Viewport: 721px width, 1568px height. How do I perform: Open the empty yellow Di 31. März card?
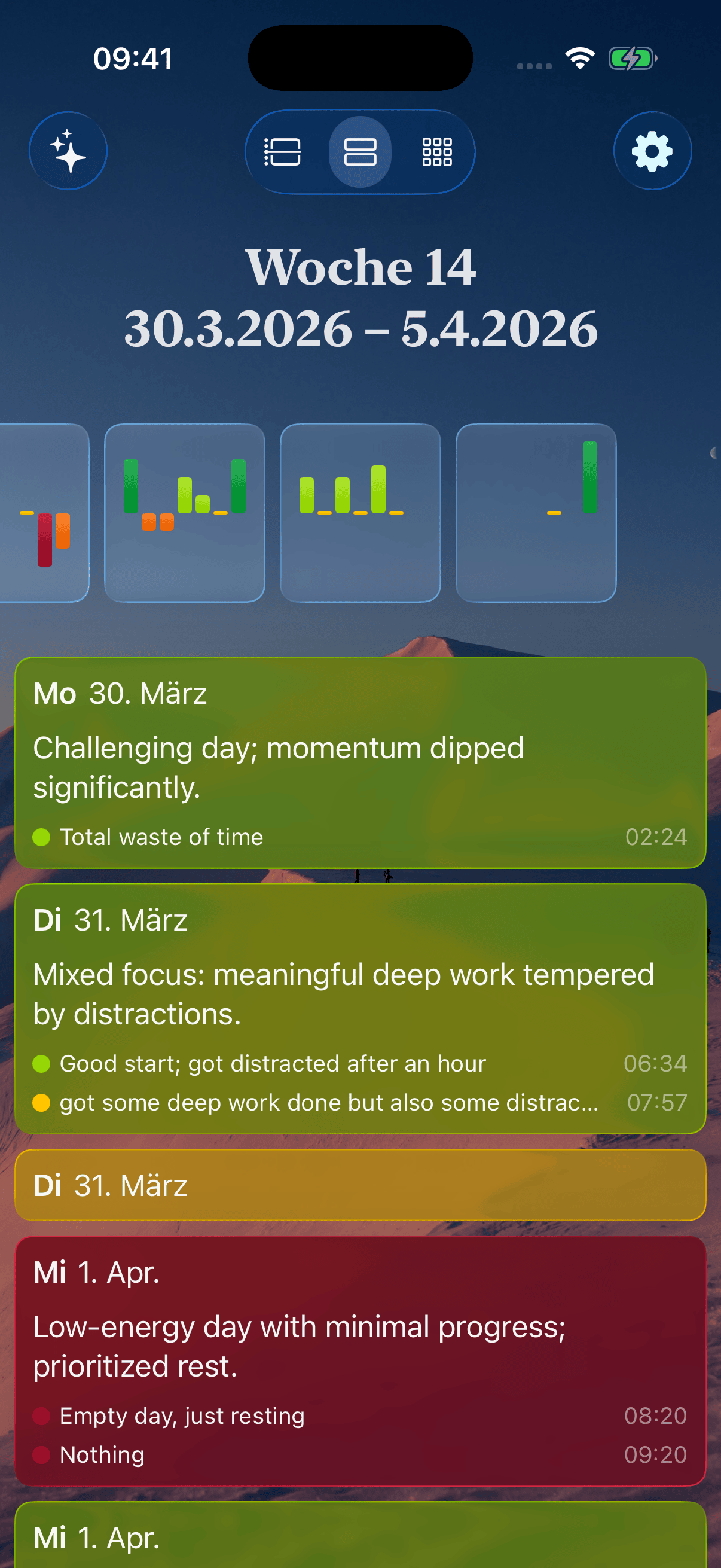point(360,1185)
